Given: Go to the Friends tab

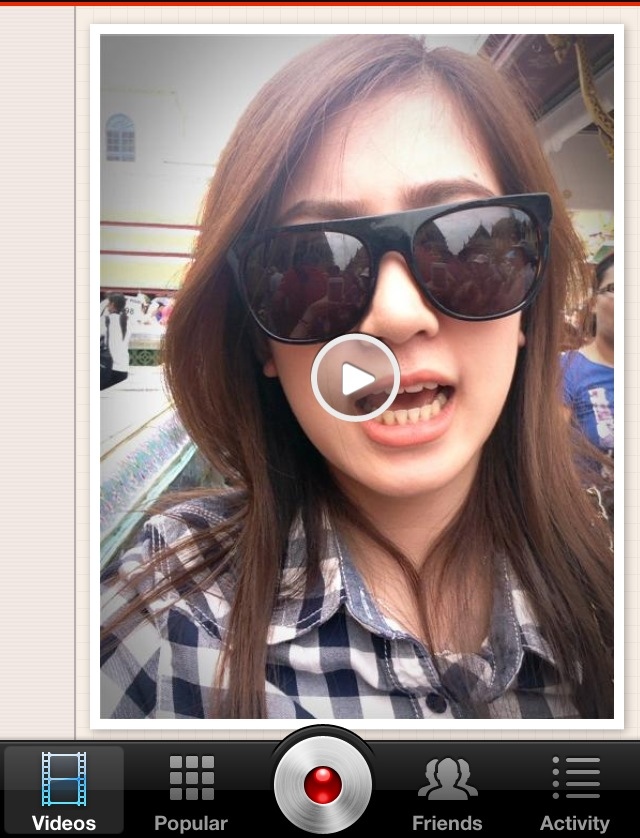Looking at the screenshot, I should tap(447, 791).
